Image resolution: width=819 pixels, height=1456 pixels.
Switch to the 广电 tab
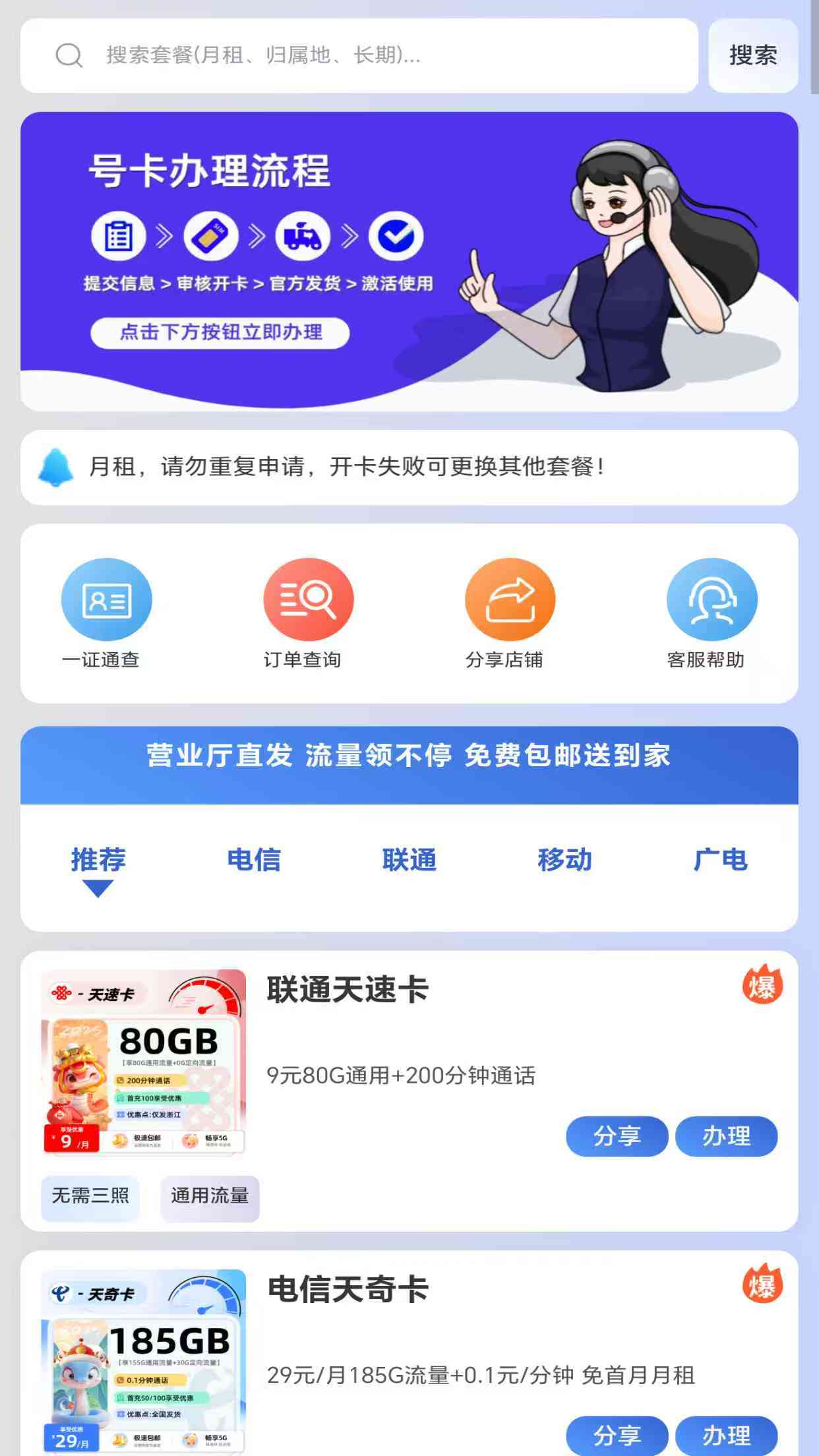coord(720,861)
